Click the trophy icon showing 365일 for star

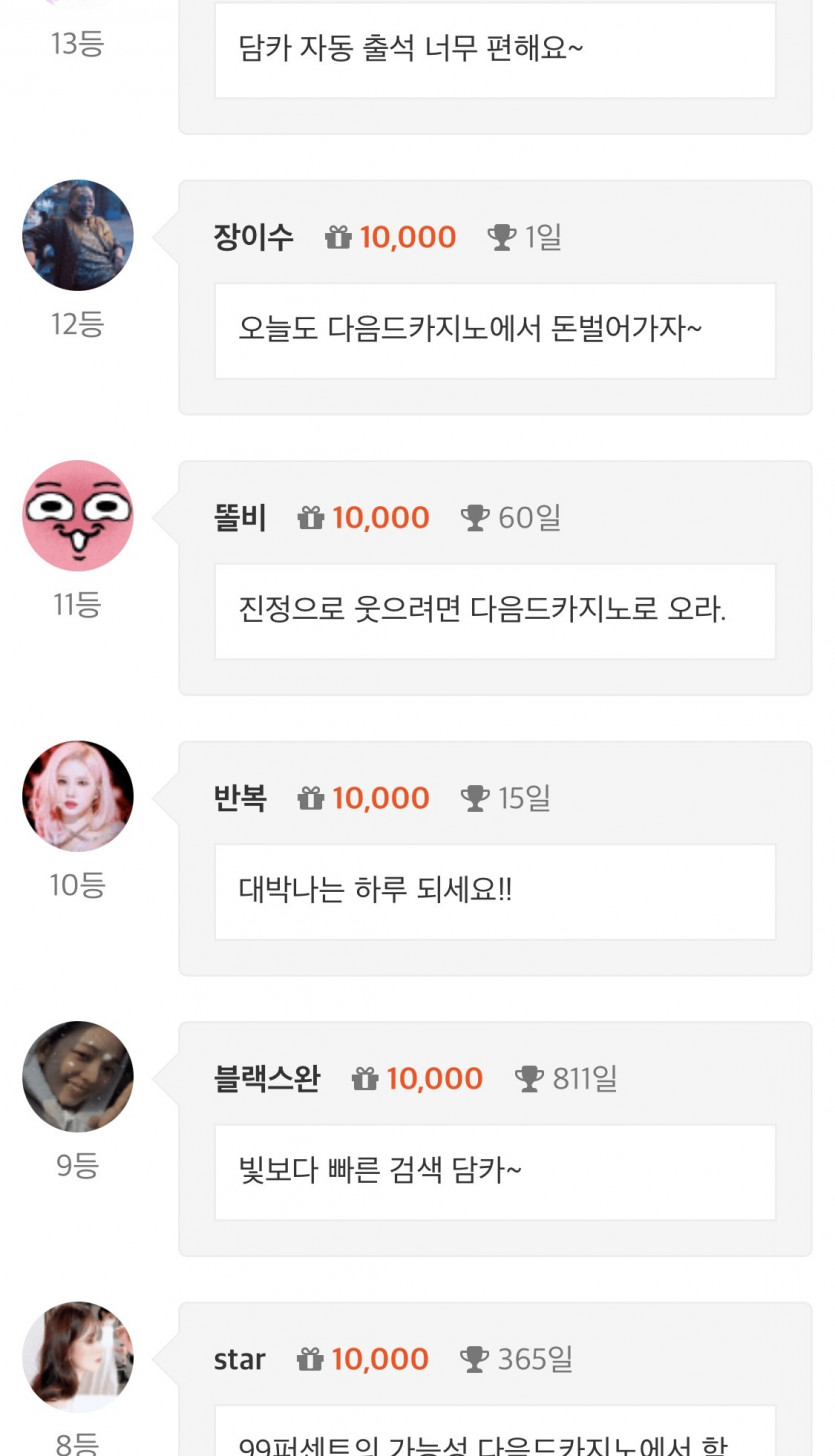pyautogui.click(x=471, y=1359)
